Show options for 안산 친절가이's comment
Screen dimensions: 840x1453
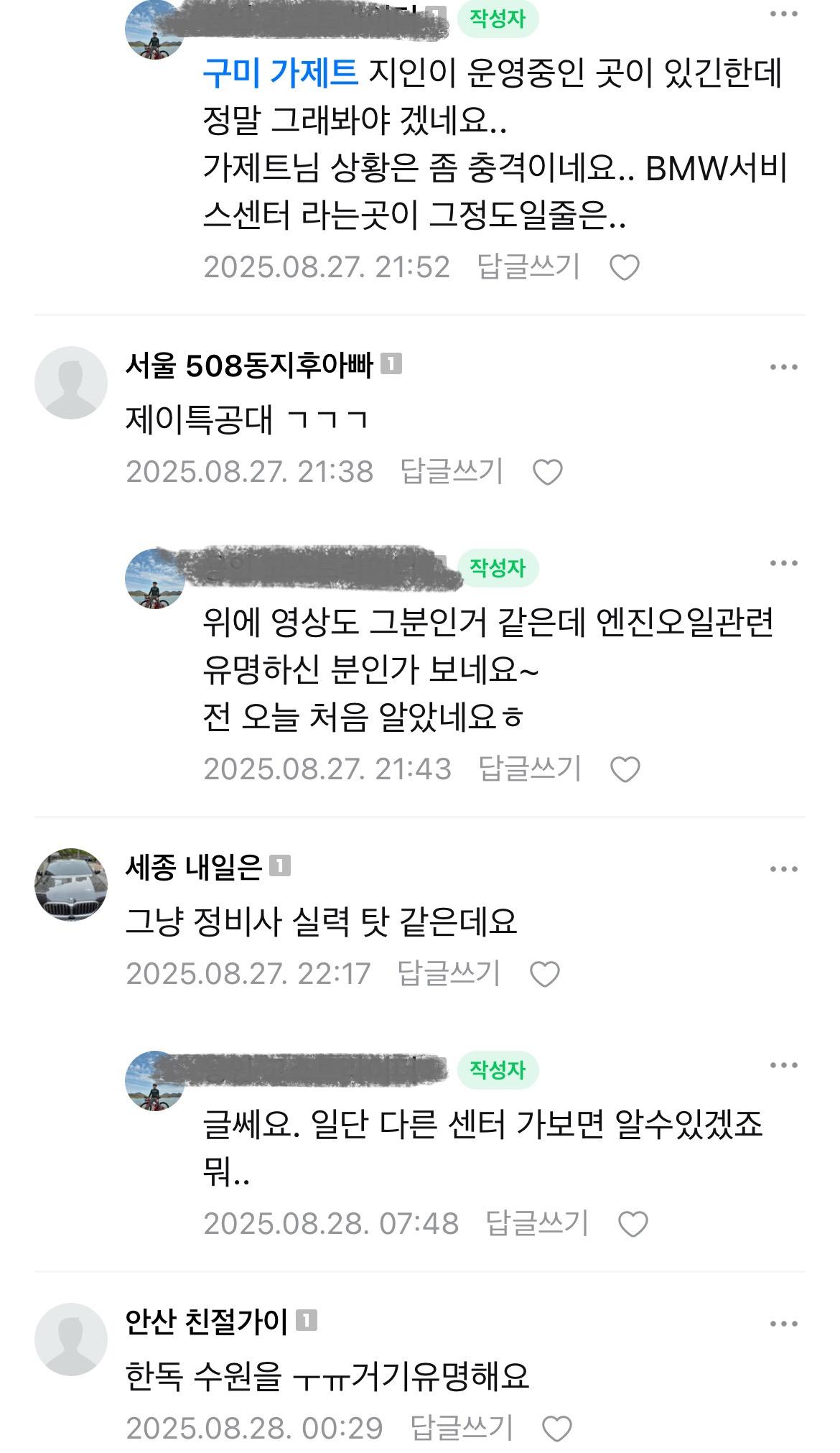(x=783, y=1324)
